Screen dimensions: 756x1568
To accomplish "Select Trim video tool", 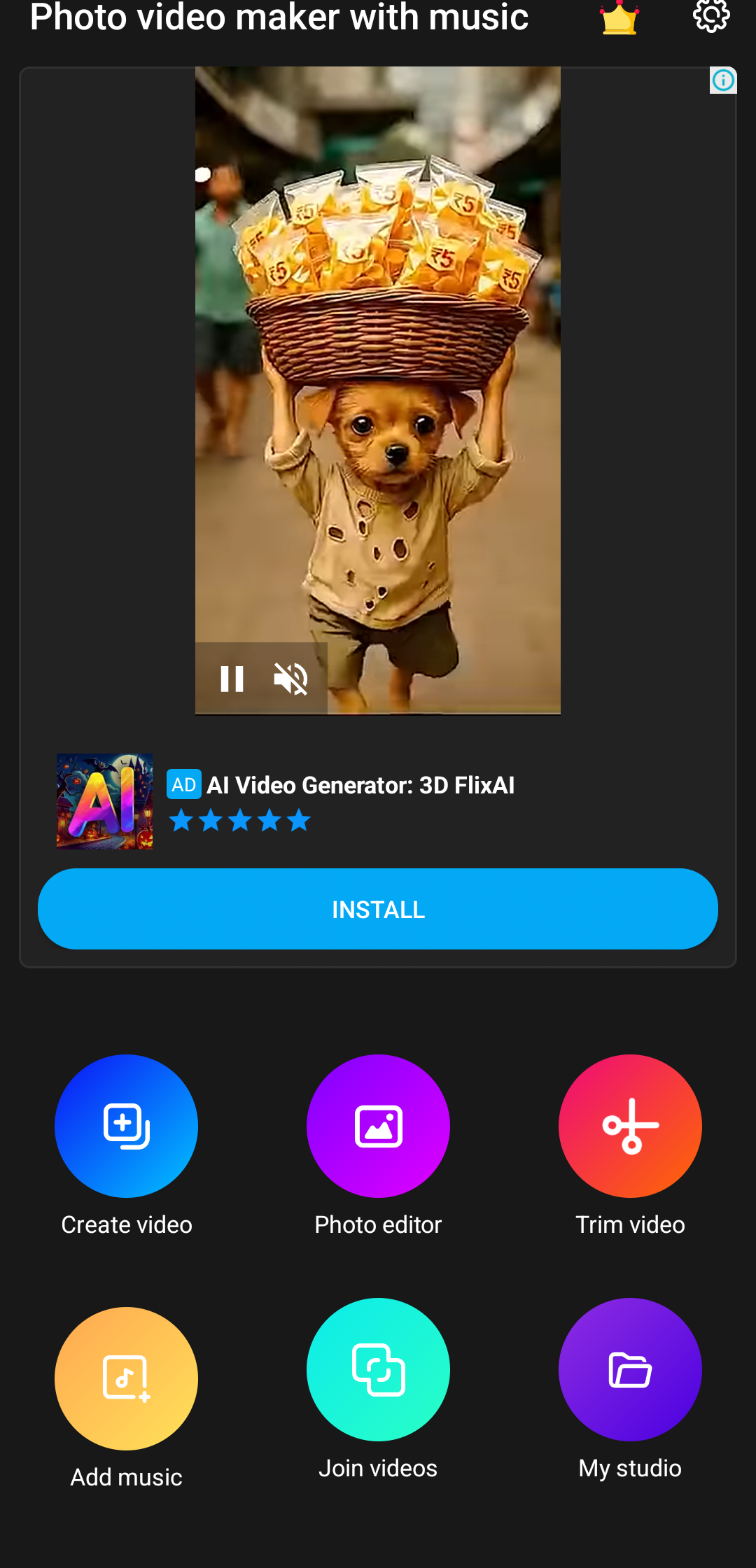I will [x=630, y=1126].
